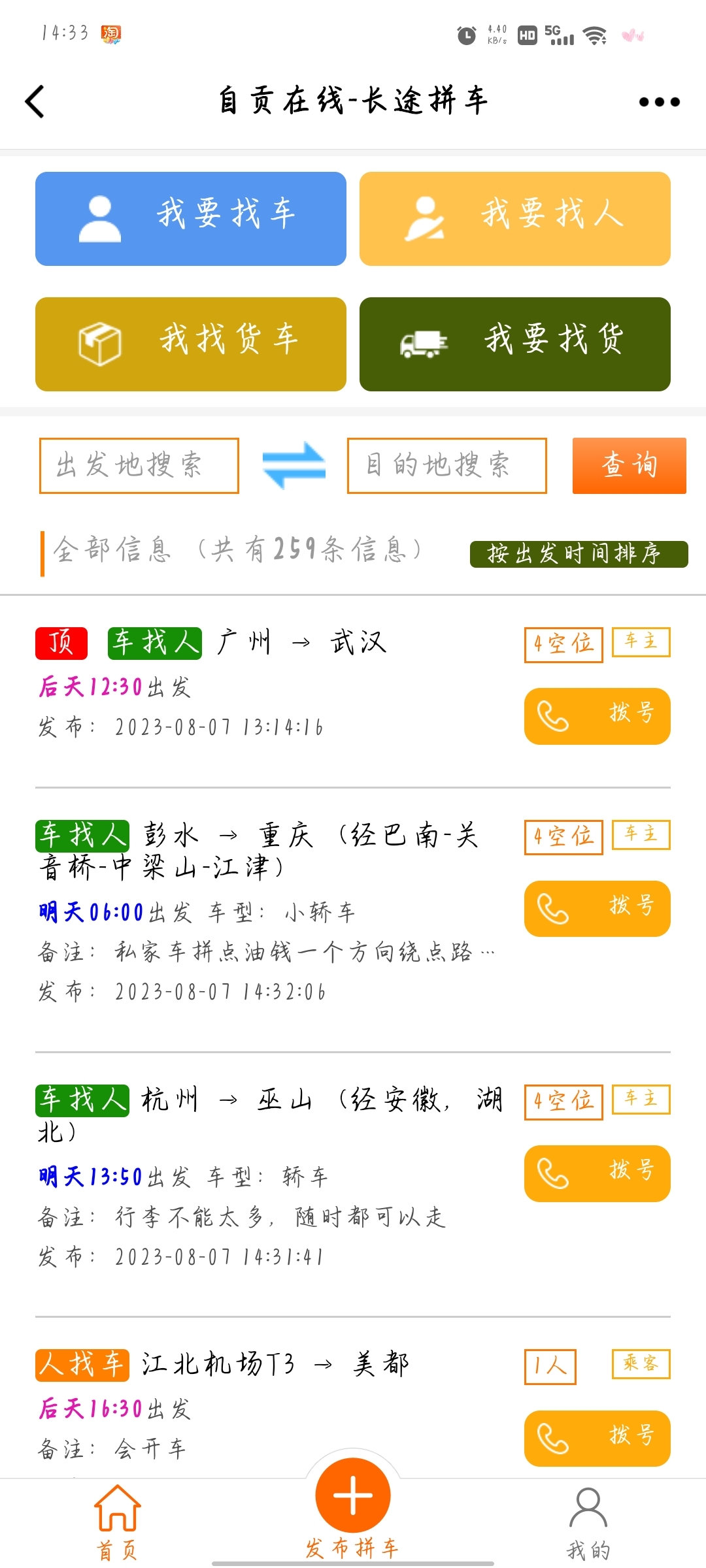Go back using the top-left arrow

coord(35,101)
